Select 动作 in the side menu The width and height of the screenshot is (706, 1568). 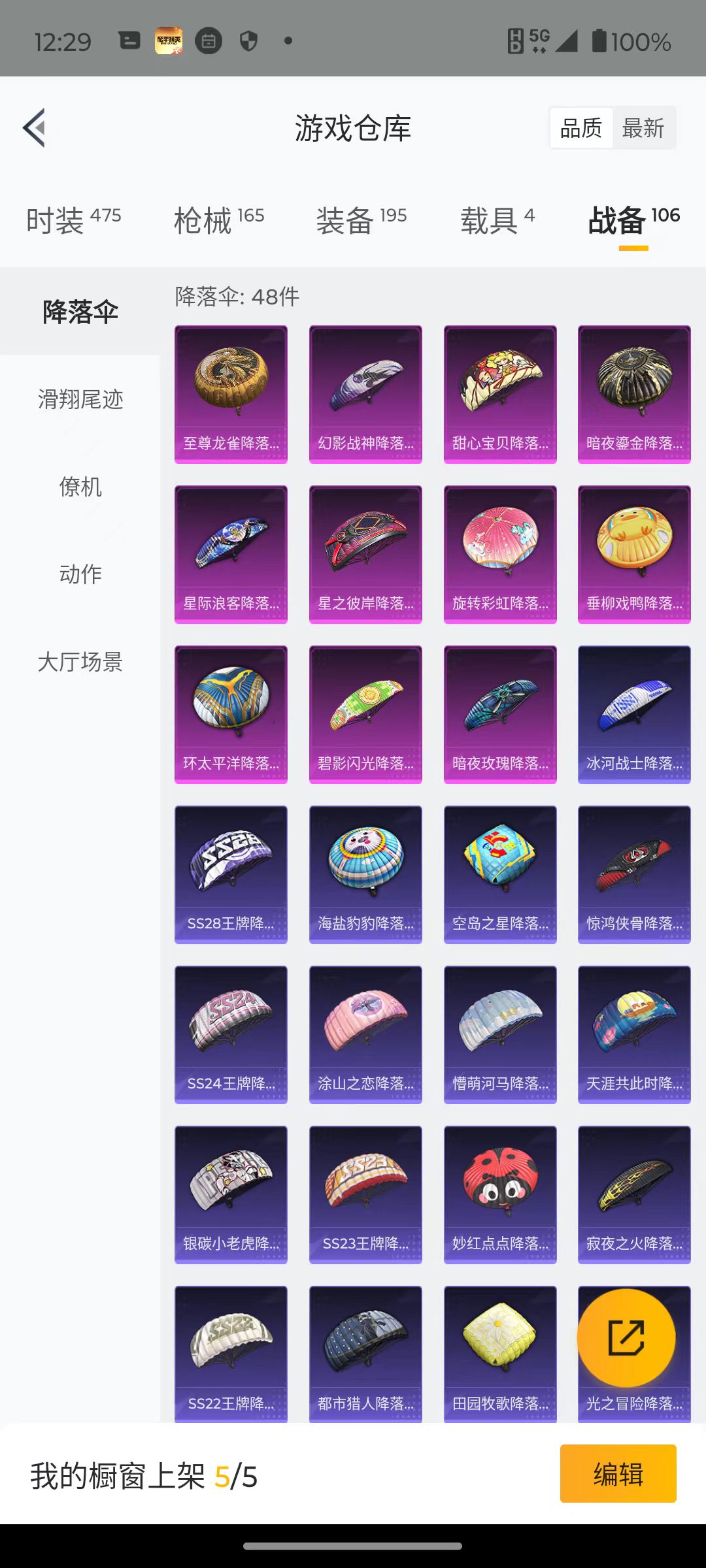80,574
